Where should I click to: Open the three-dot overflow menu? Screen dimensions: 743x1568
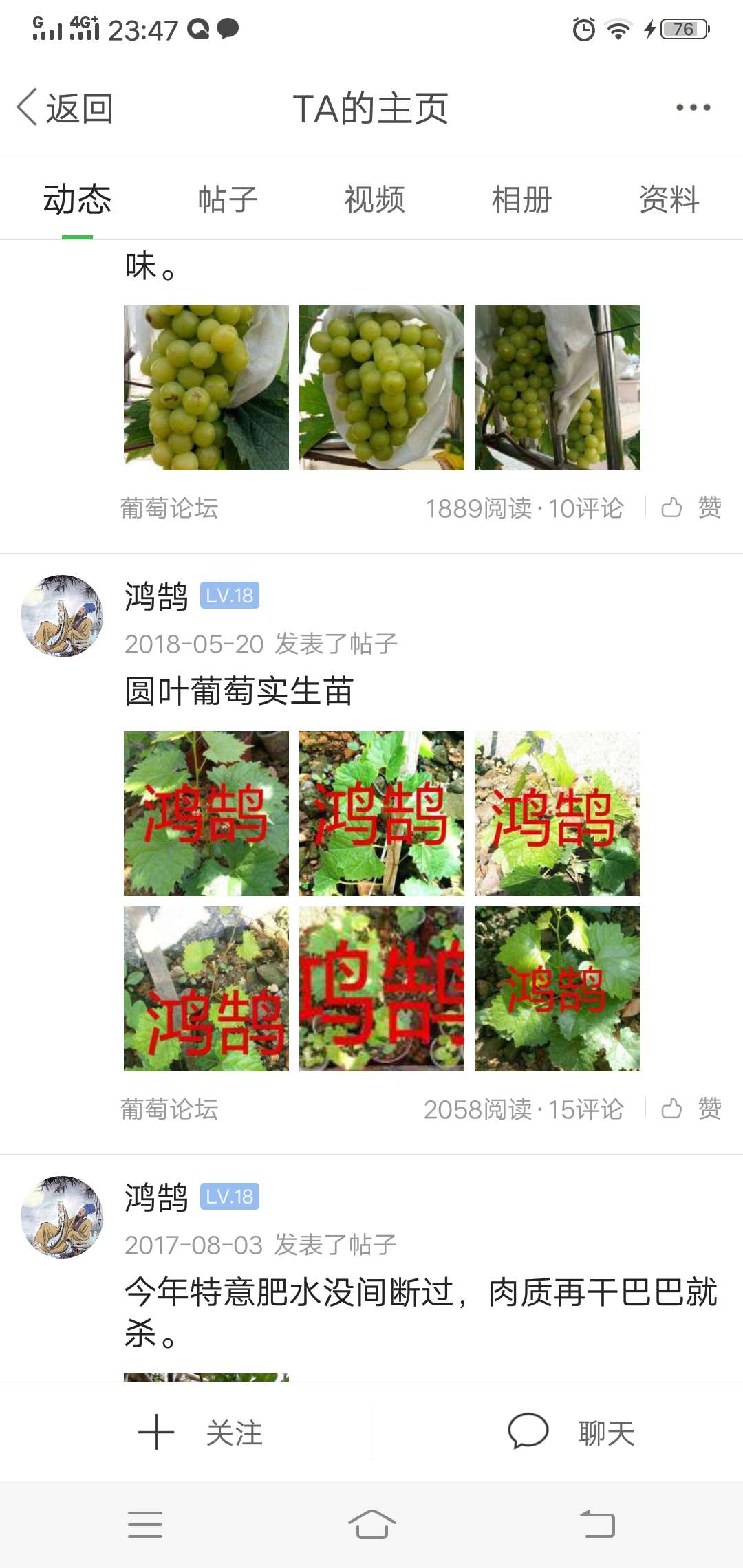tap(693, 107)
